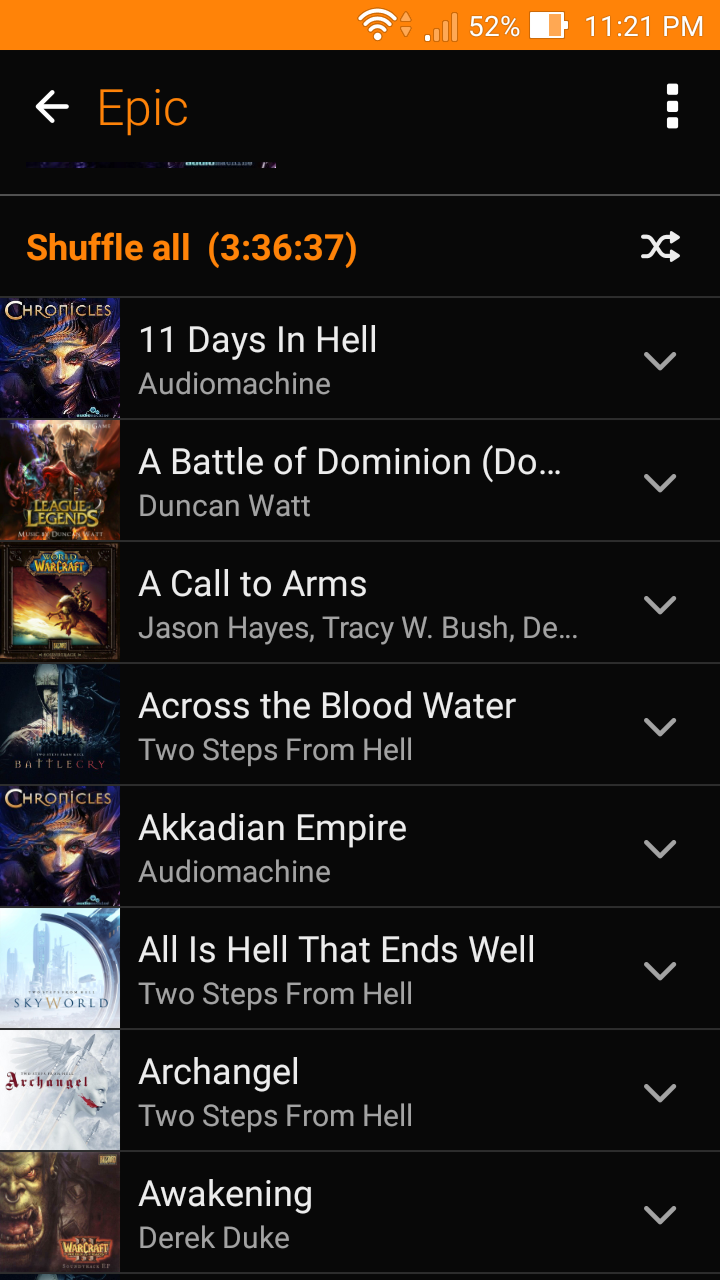Go back from the Epic playlist
The height and width of the screenshot is (1280, 720).
click(x=52, y=107)
